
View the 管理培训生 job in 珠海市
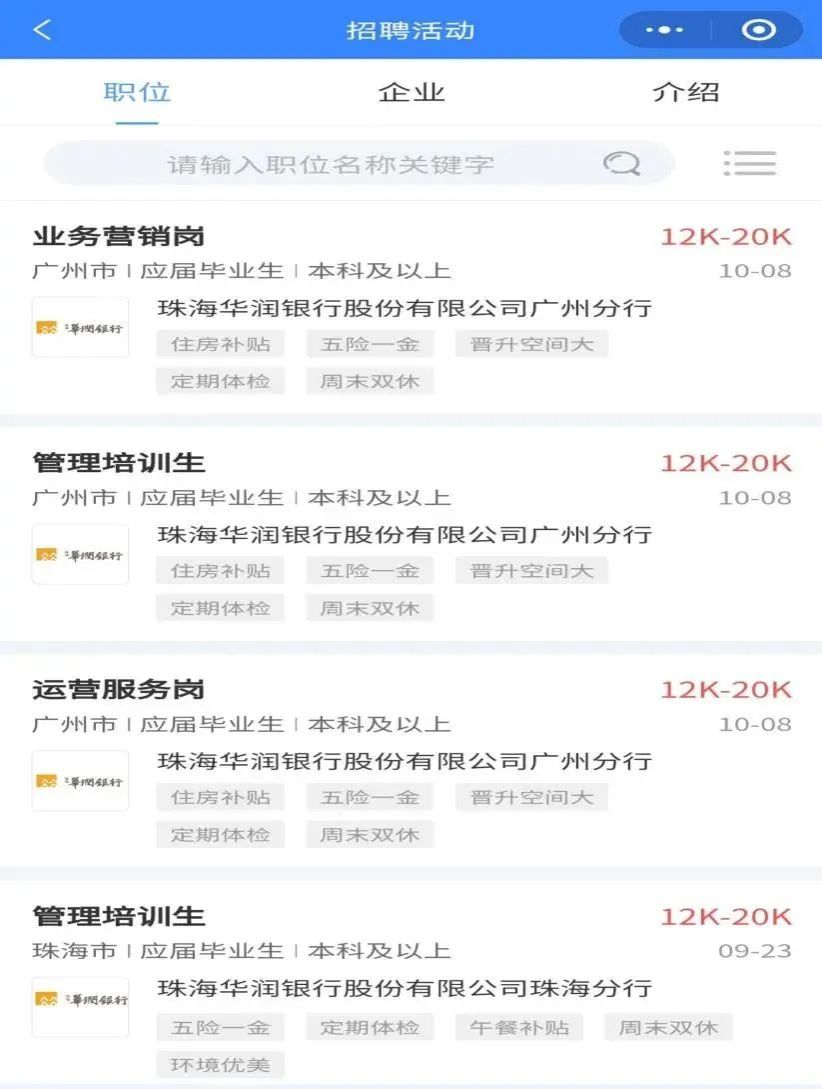119,916
